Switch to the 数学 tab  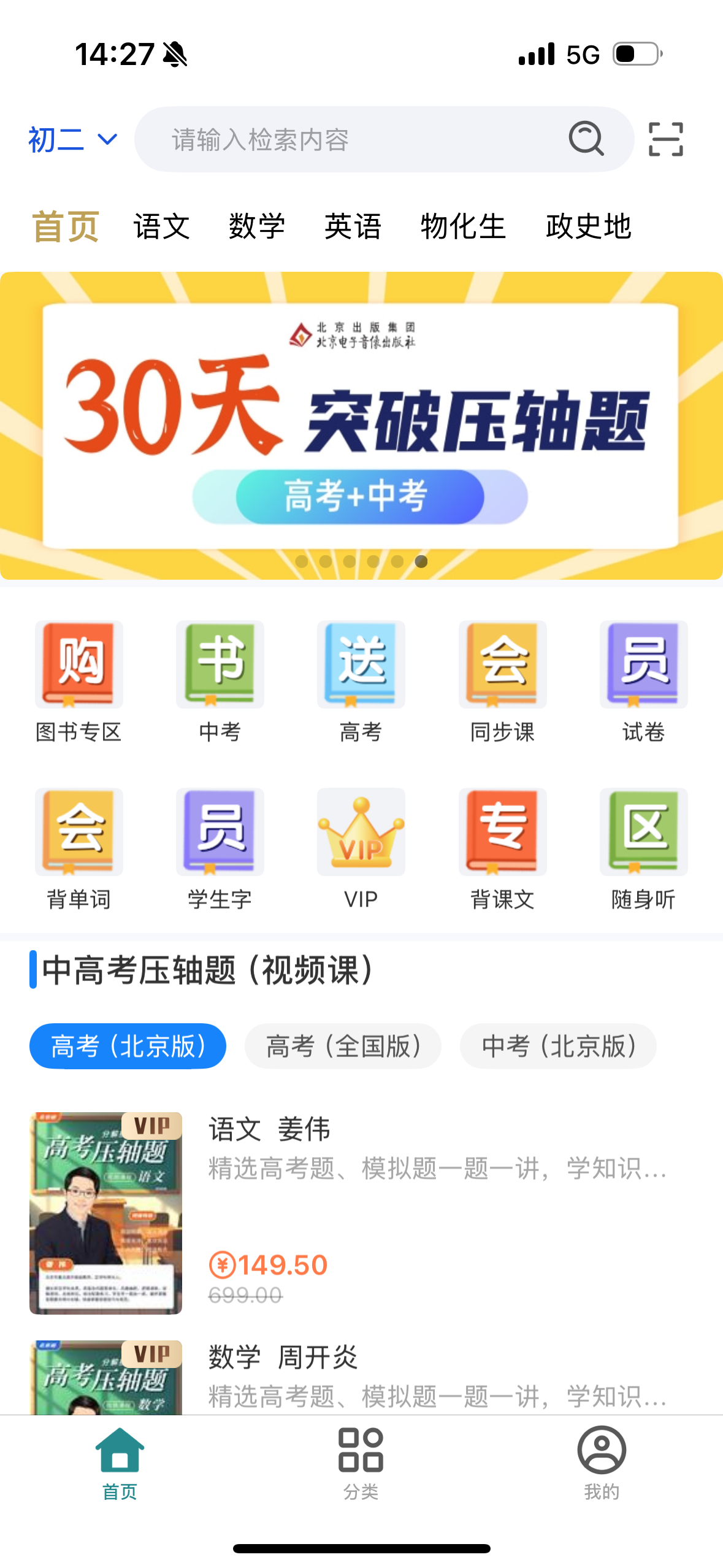tap(257, 226)
